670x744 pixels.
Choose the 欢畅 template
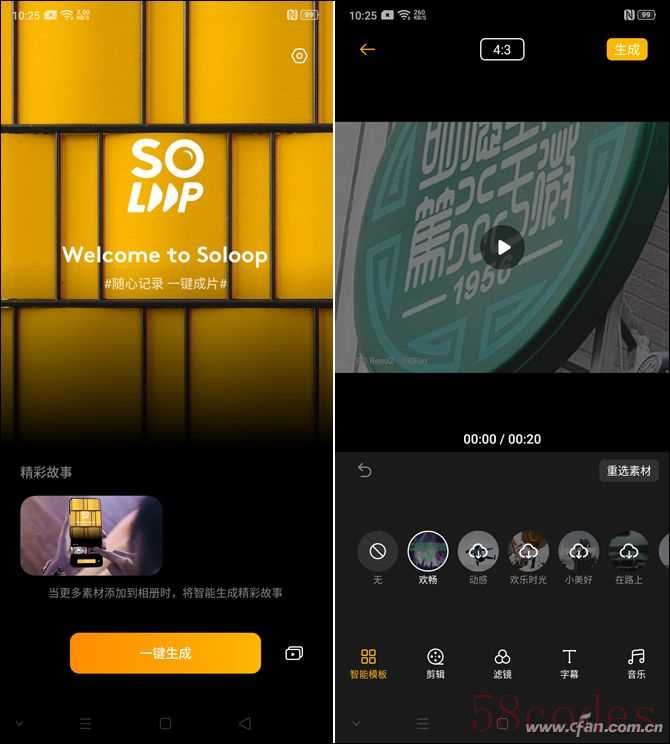click(428, 551)
